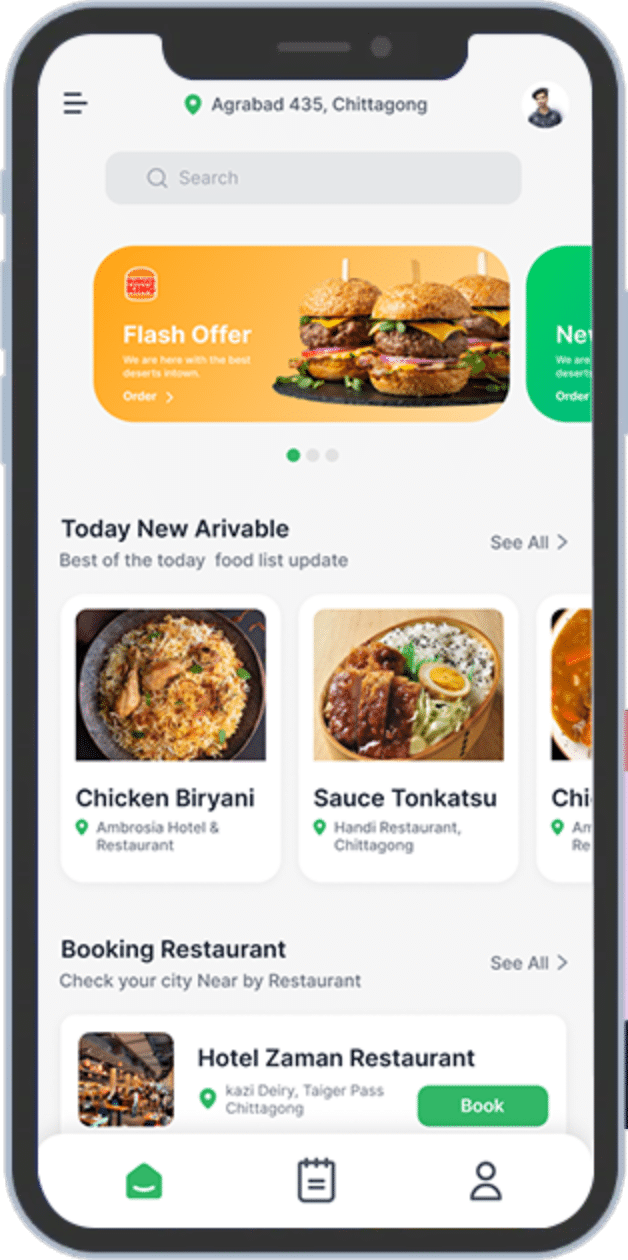
Task: Book Hotel Zaman Restaurant
Action: point(482,1105)
